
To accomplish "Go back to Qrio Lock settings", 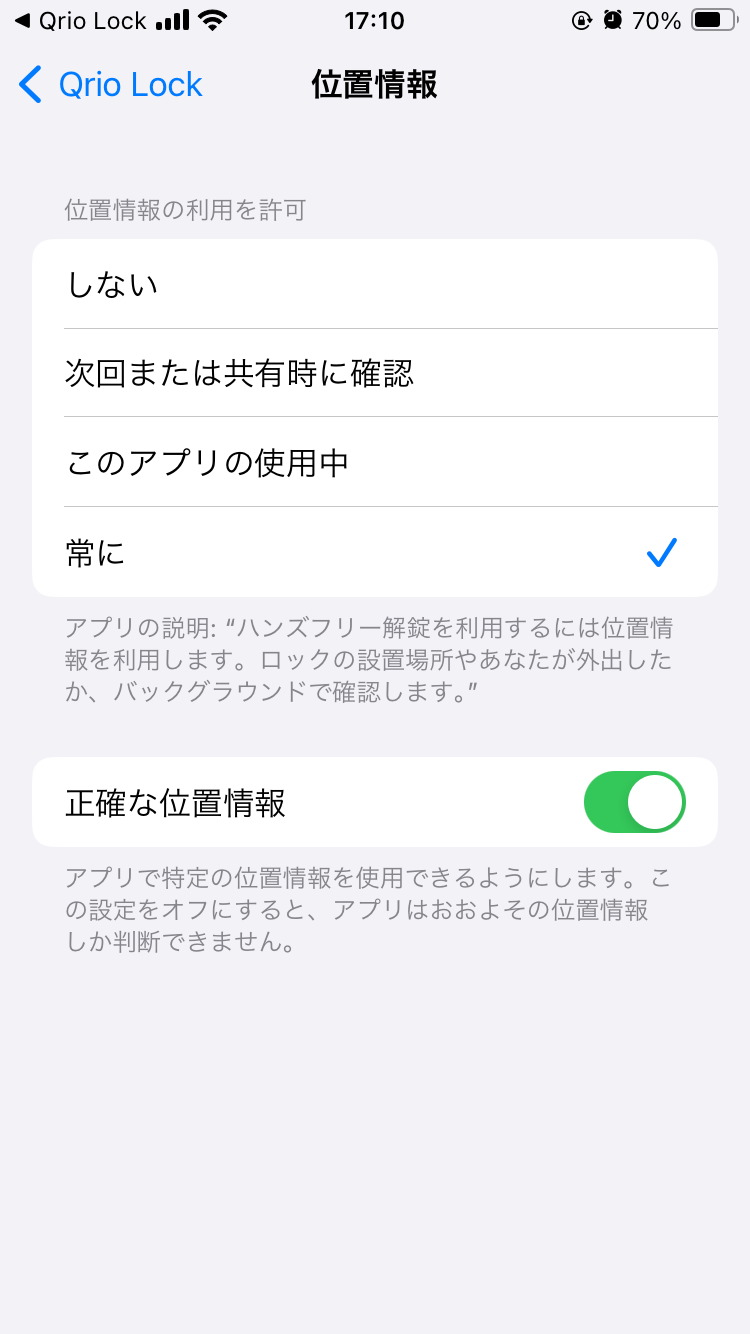I will pos(111,85).
